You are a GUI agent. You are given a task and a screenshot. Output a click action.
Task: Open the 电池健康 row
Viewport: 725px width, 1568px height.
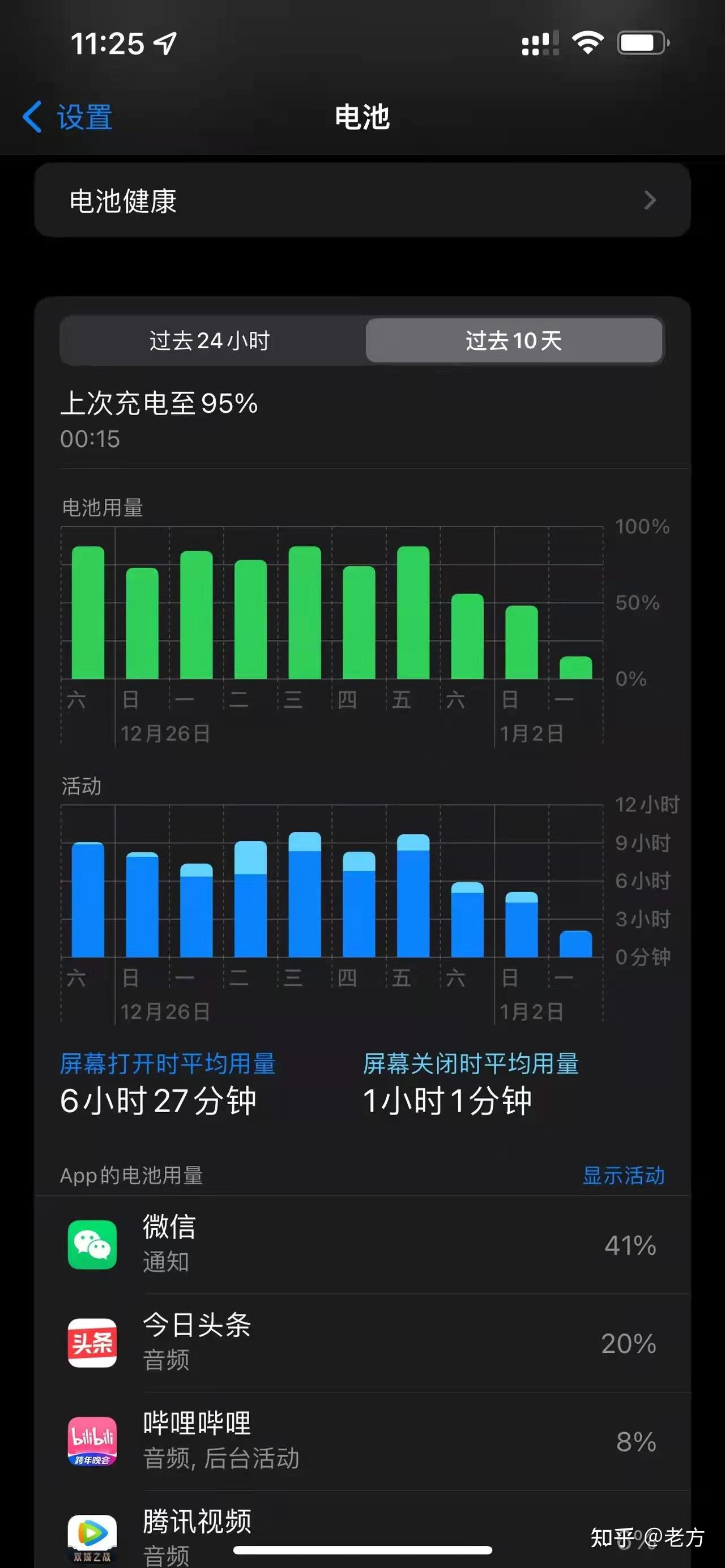362,200
